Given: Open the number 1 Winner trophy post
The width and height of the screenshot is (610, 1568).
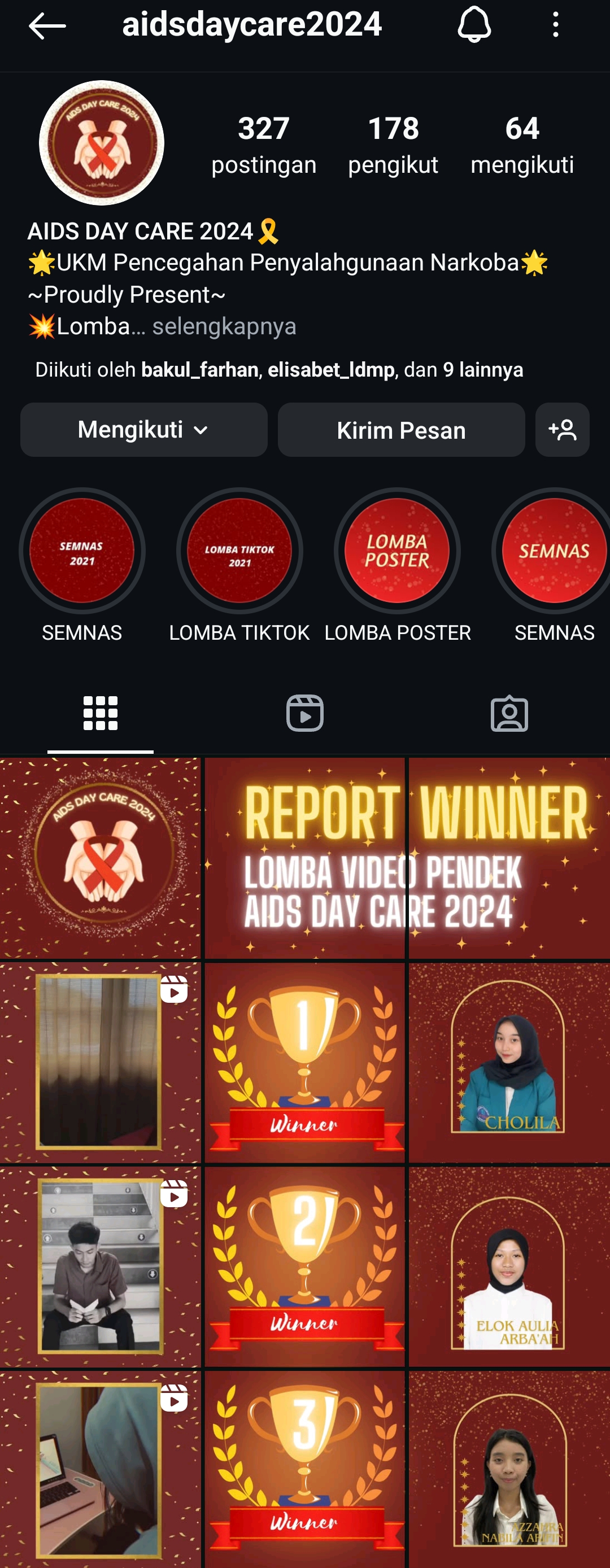Looking at the screenshot, I should pyautogui.click(x=304, y=1062).
